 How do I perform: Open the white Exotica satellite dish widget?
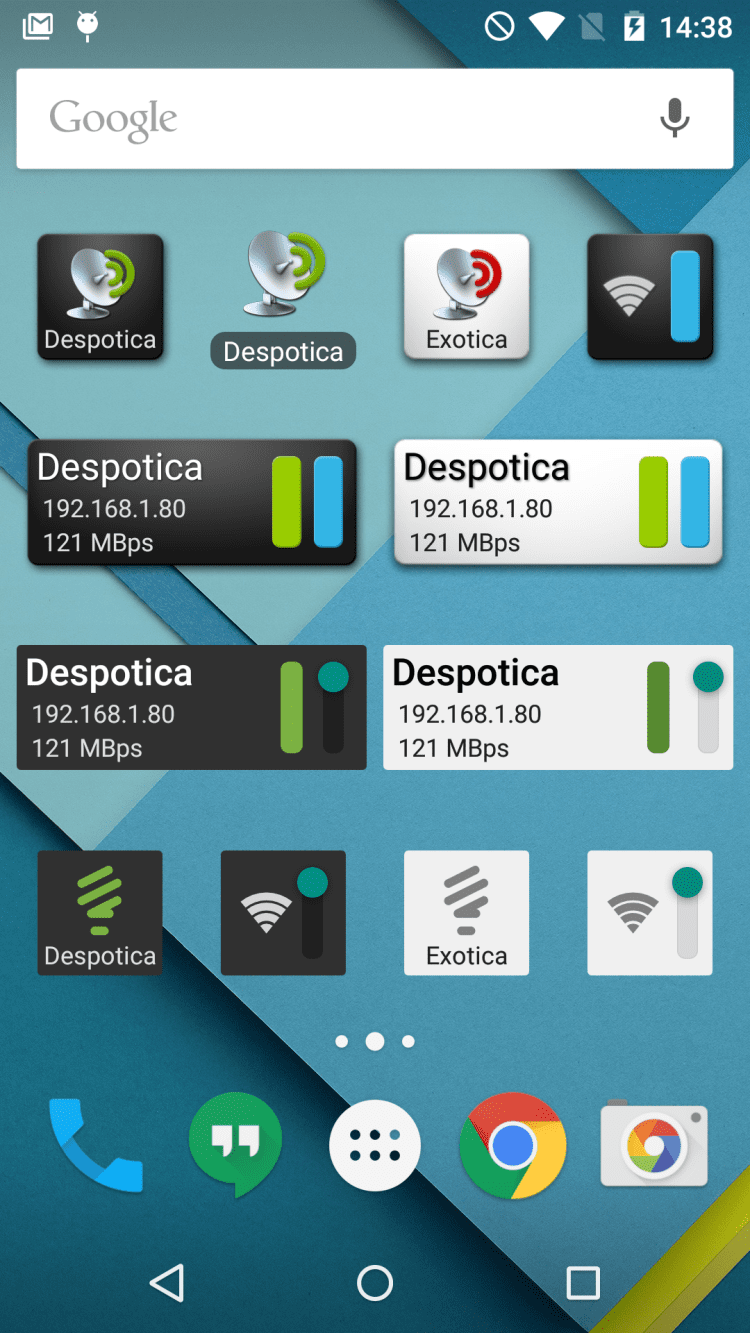tap(466, 297)
